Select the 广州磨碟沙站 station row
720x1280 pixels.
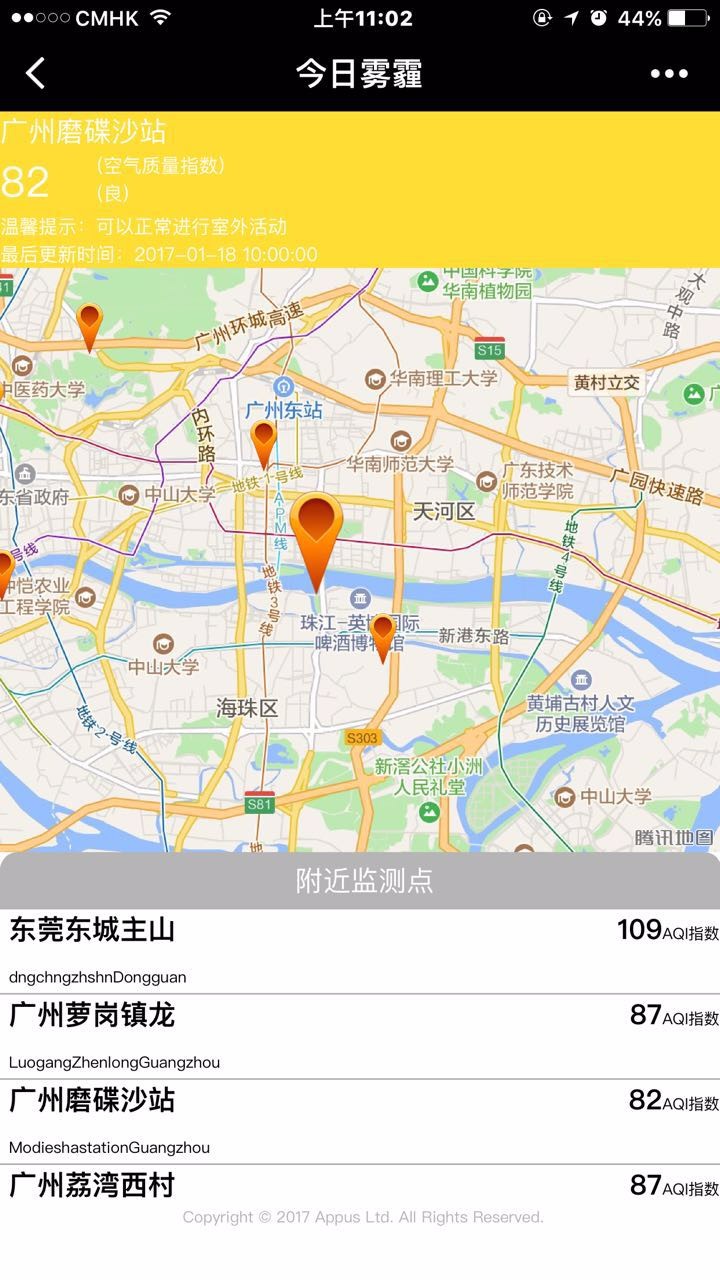pyautogui.click(x=360, y=1120)
